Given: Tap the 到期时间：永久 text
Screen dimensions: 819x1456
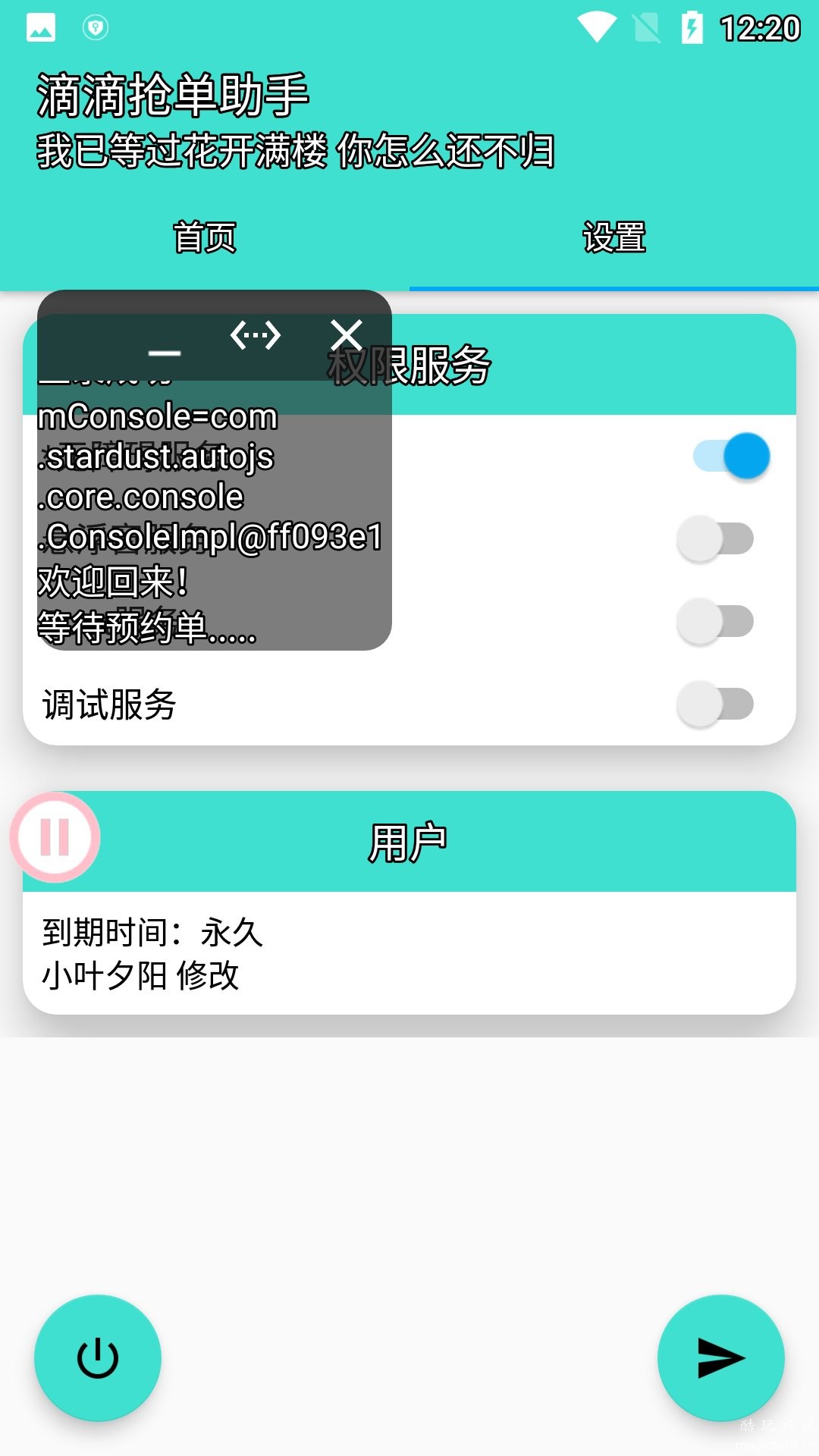Looking at the screenshot, I should pos(152,935).
